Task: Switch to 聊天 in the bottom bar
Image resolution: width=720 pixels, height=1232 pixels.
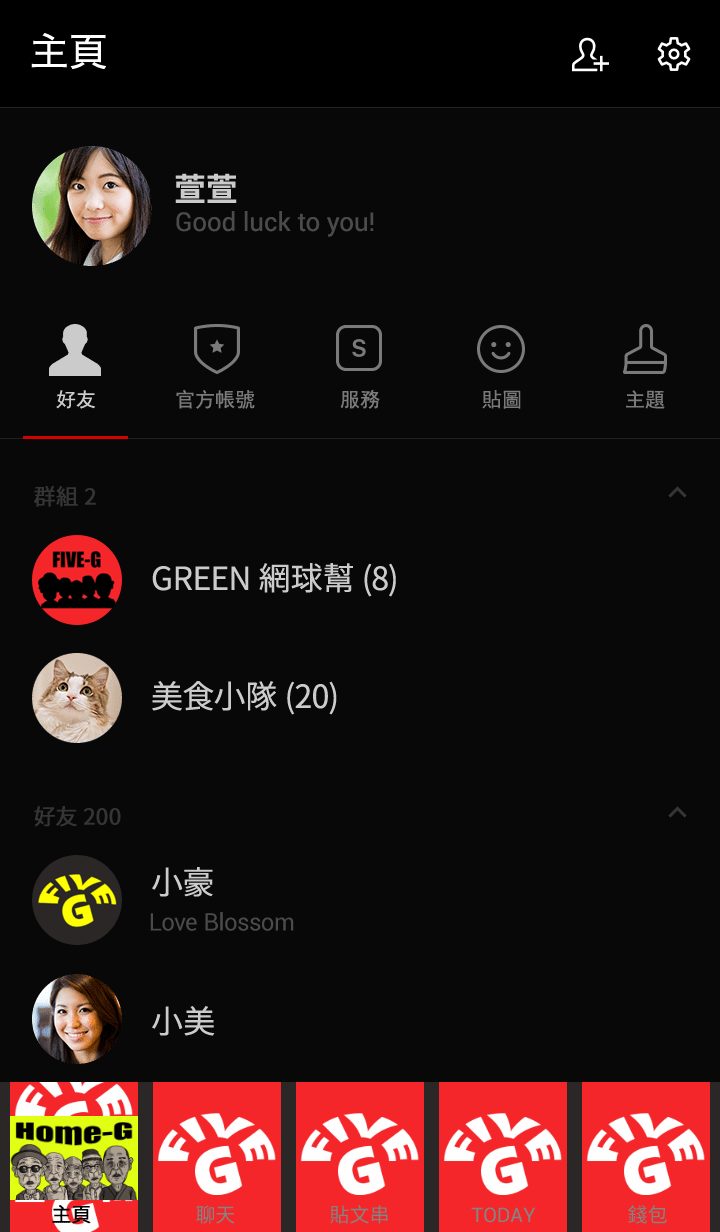Action: [x=216, y=1157]
